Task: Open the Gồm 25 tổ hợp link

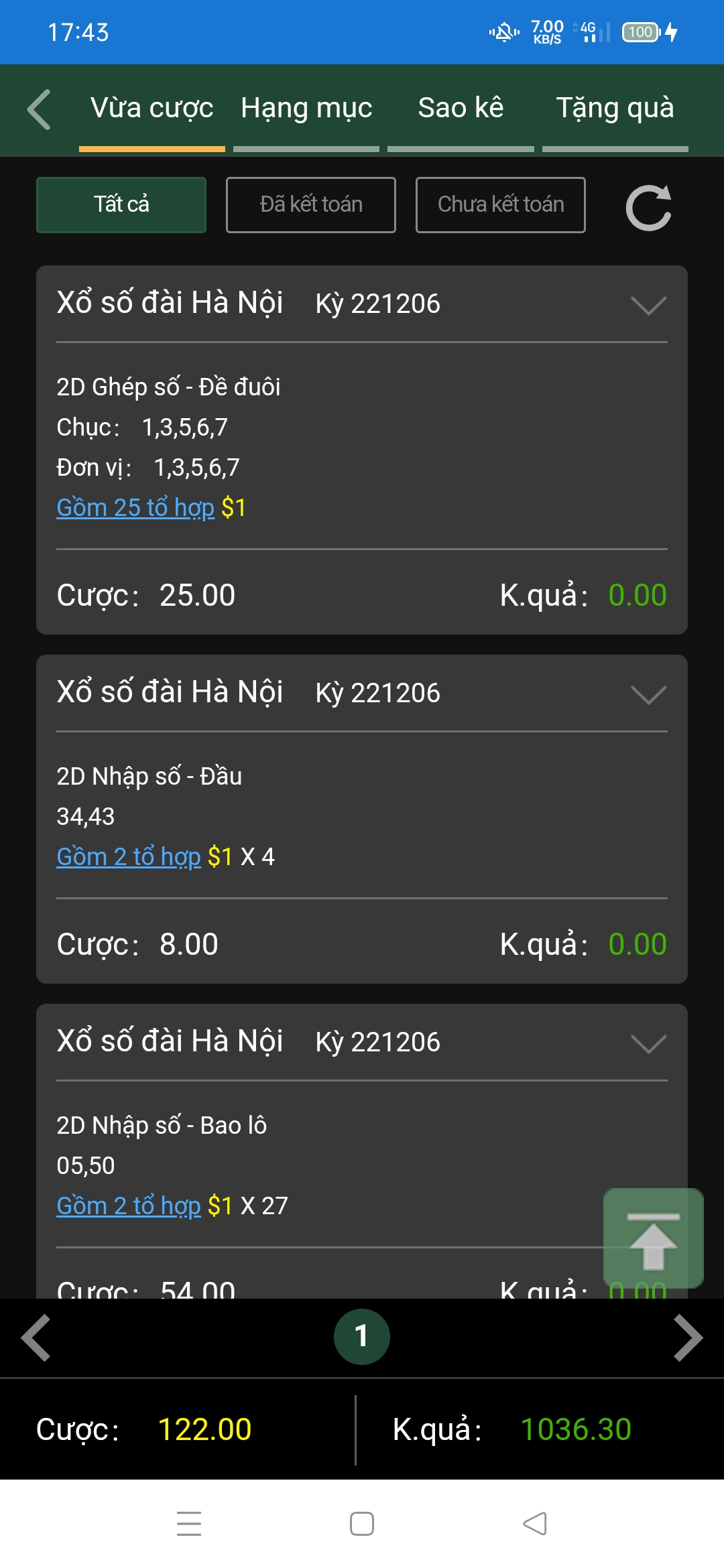Action: pos(135,508)
